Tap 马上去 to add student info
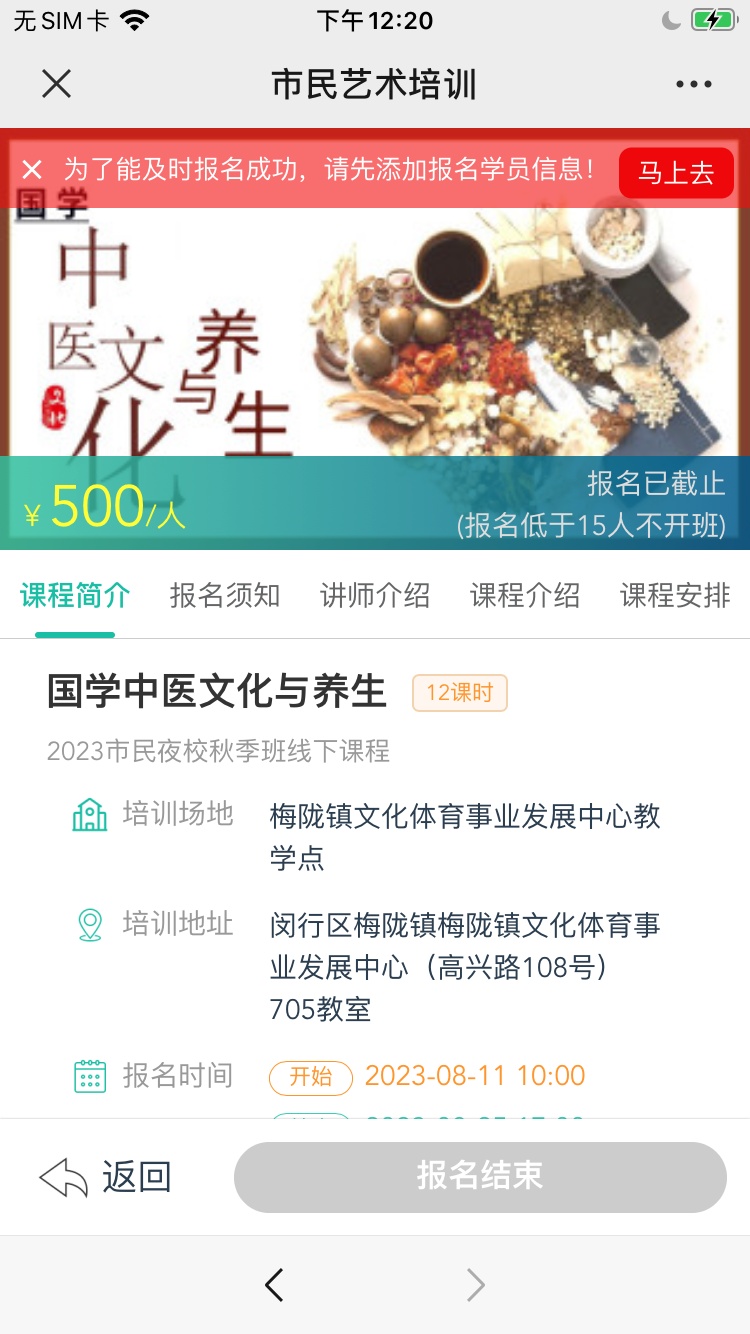Screen dimensions: 750x1334 (676, 172)
